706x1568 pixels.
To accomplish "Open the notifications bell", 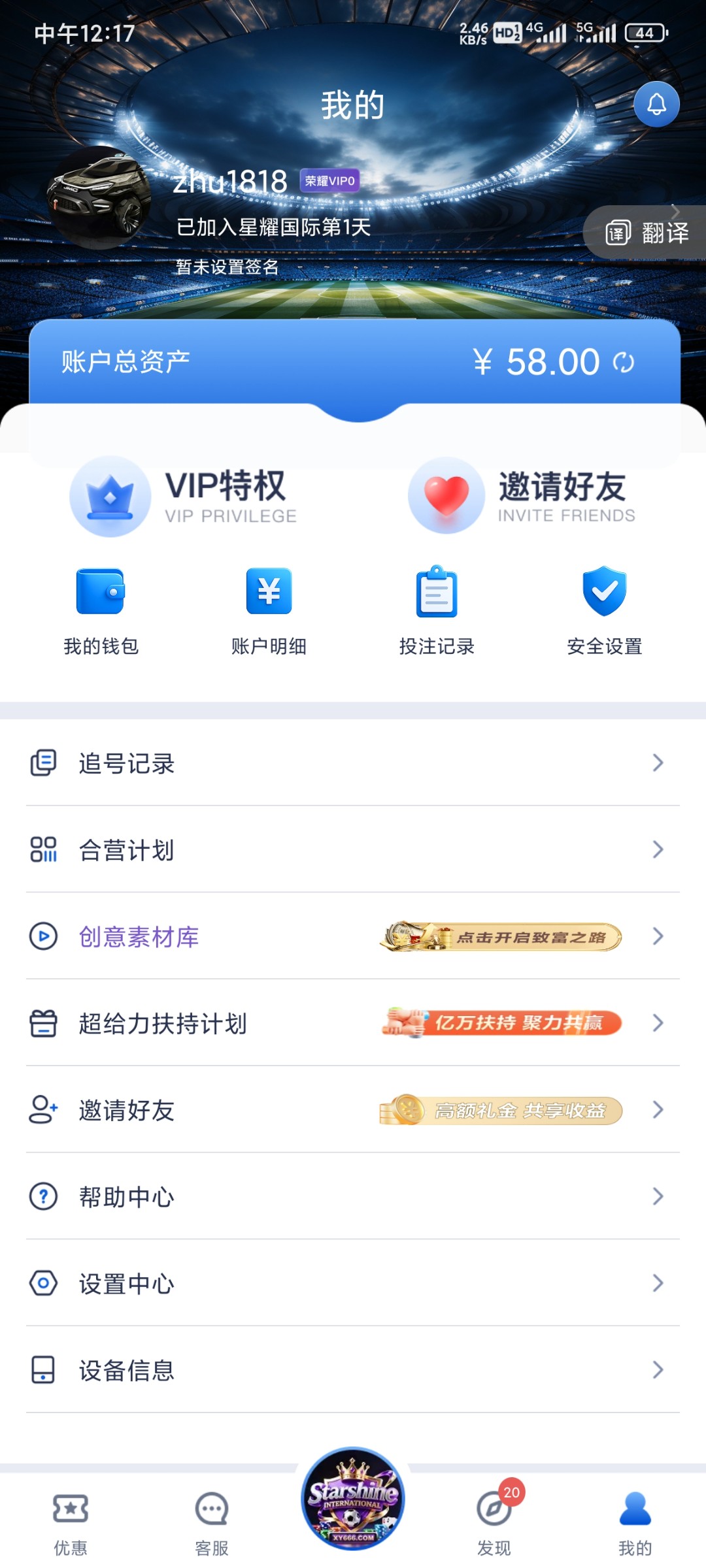I will [x=656, y=105].
